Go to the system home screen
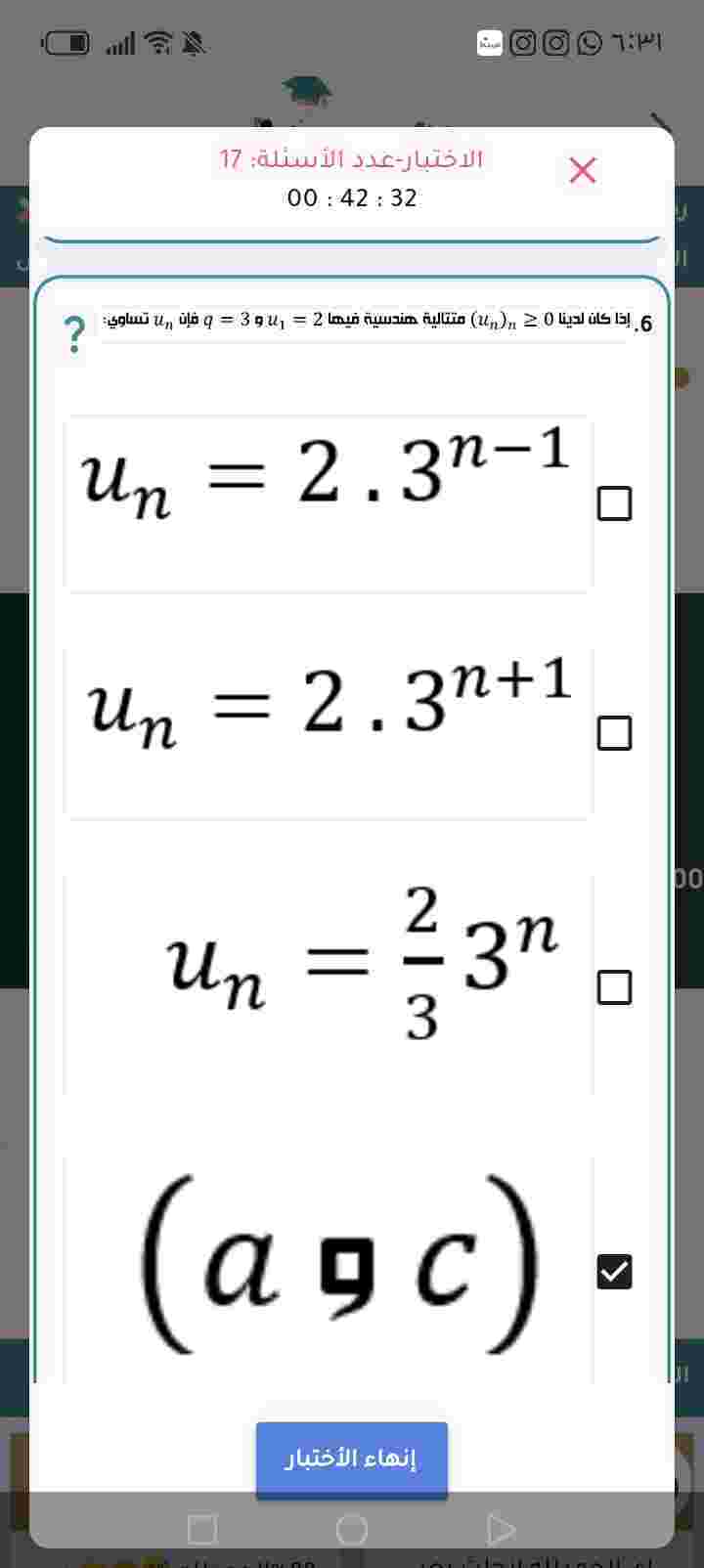This screenshot has height=1568, width=704. [351, 1530]
